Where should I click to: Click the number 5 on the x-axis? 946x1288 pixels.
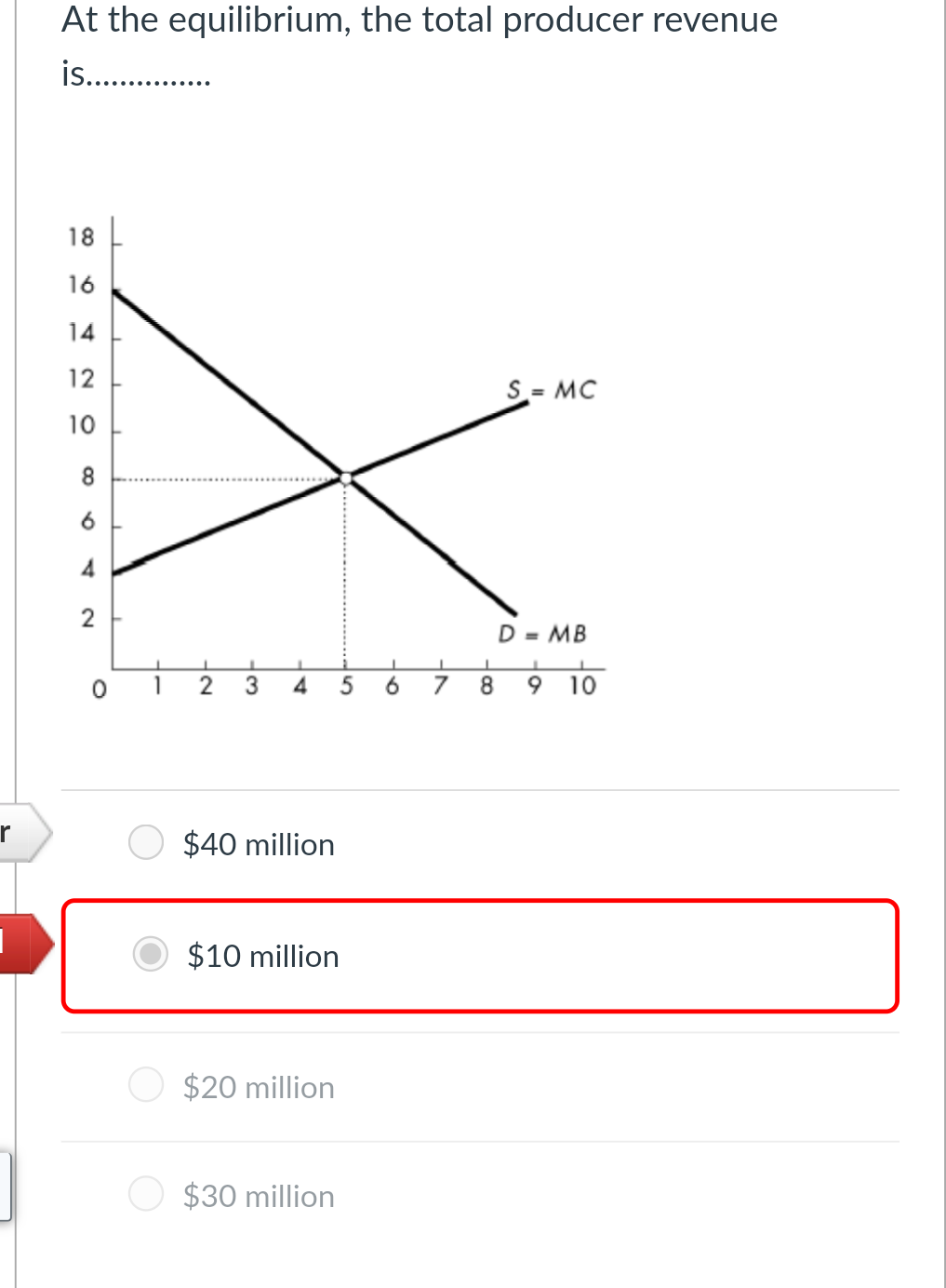[345, 685]
